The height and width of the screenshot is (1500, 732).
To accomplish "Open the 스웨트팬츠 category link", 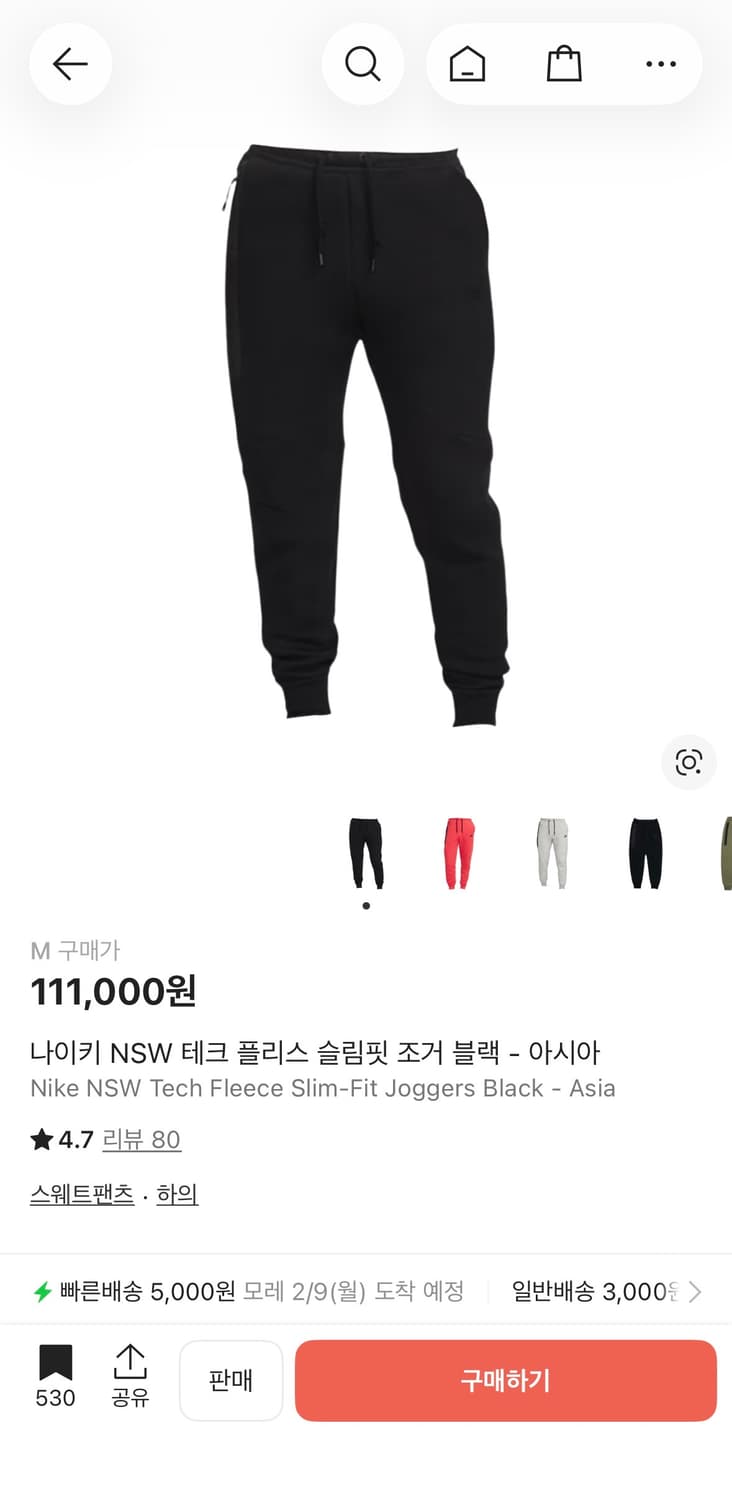I will coord(81,1194).
